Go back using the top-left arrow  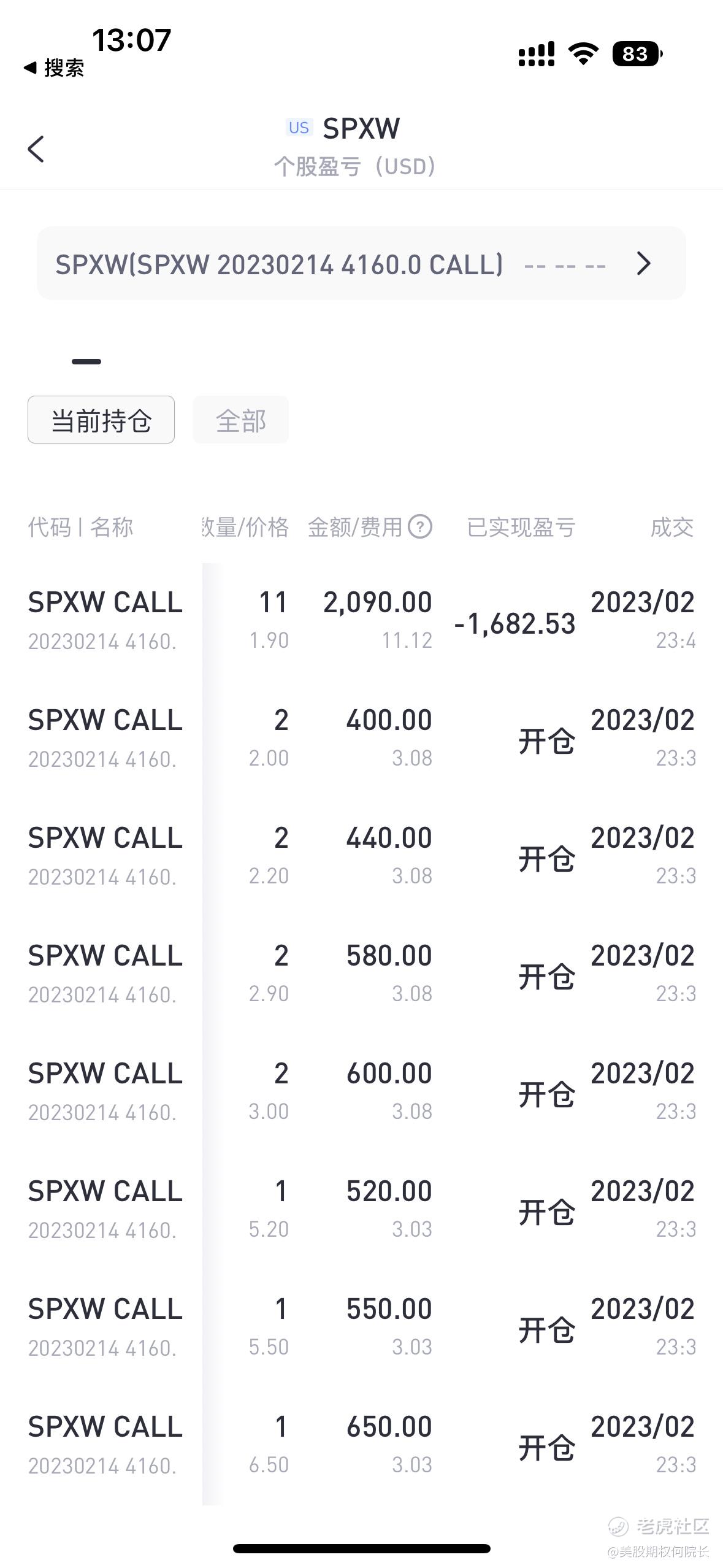pyautogui.click(x=36, y=149)
